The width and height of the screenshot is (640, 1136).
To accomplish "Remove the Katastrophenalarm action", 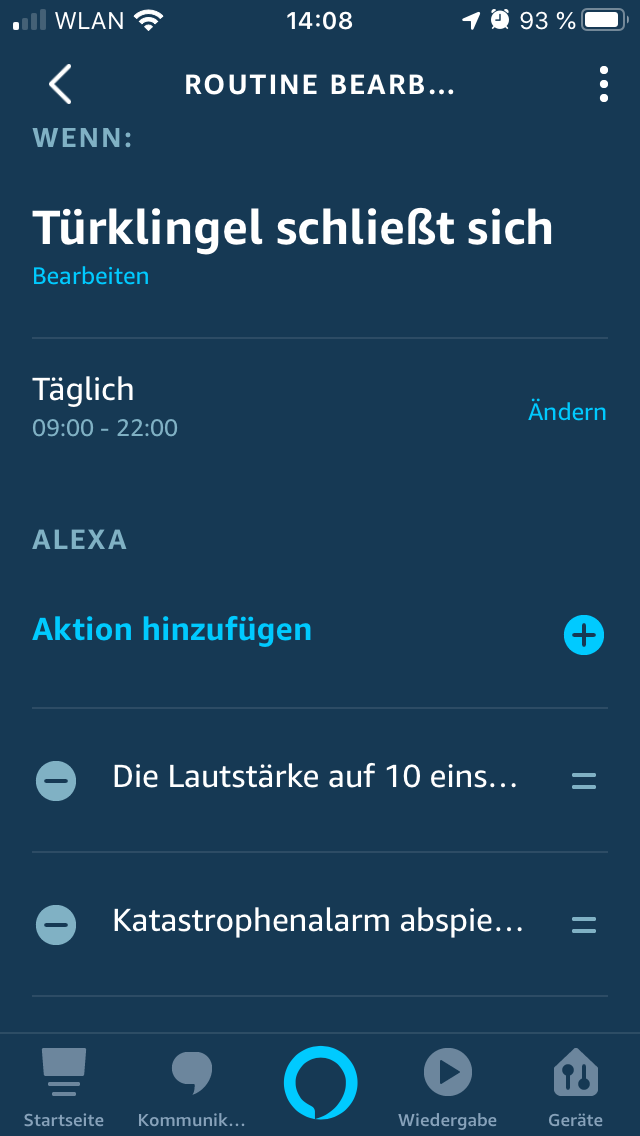I will pyautogui.click(x=56, y=924).
